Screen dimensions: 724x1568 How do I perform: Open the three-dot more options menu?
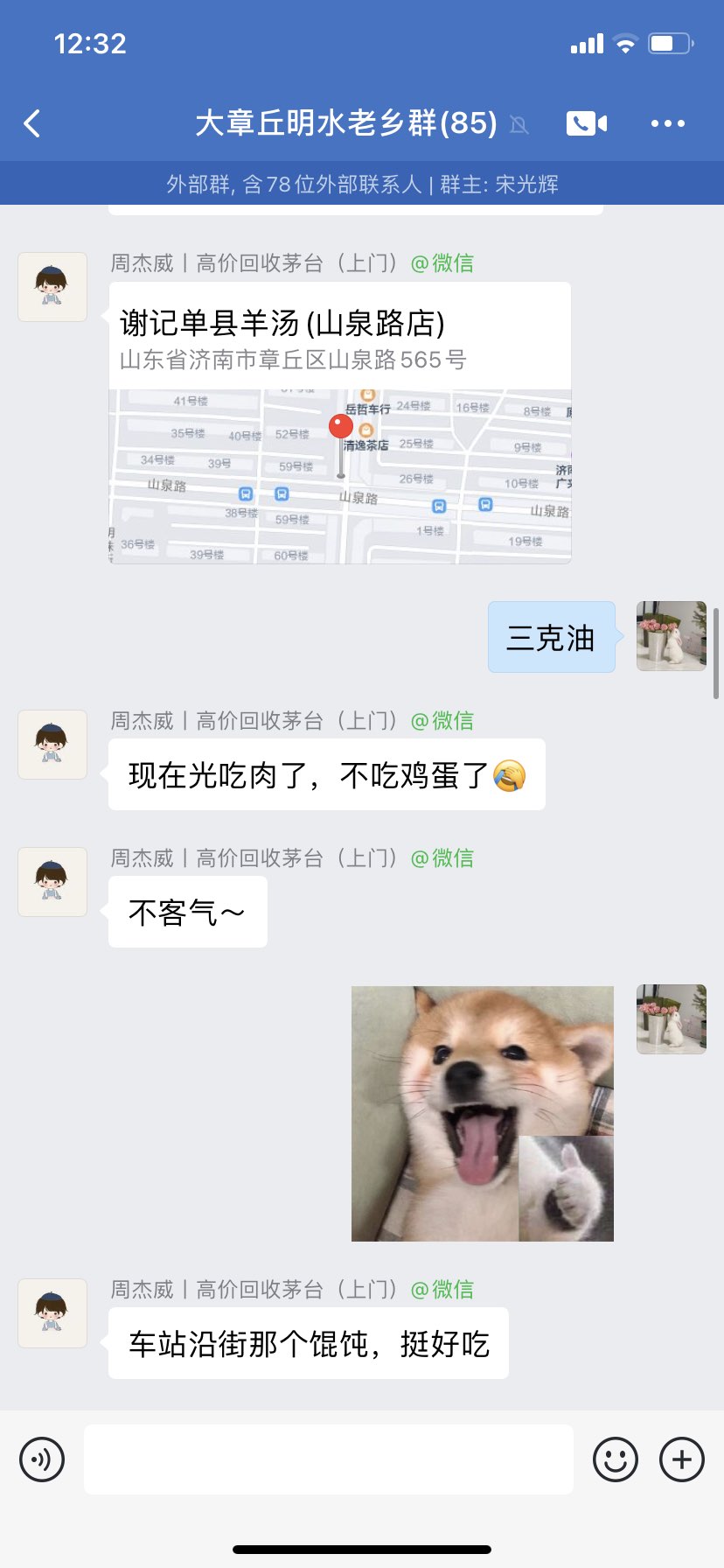667,123
